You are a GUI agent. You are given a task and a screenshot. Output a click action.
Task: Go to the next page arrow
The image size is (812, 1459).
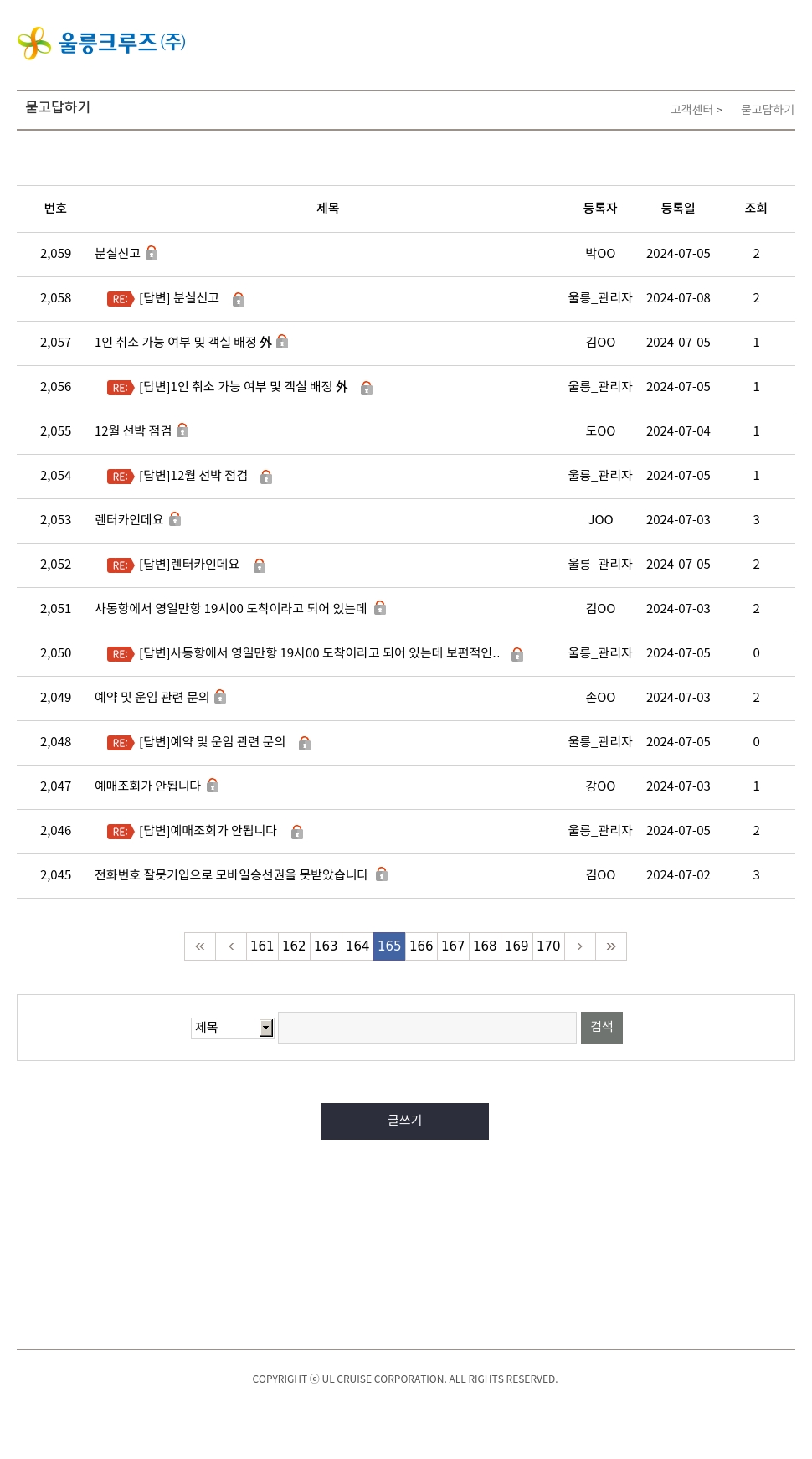pyautogui.click(x=579, y=946)
